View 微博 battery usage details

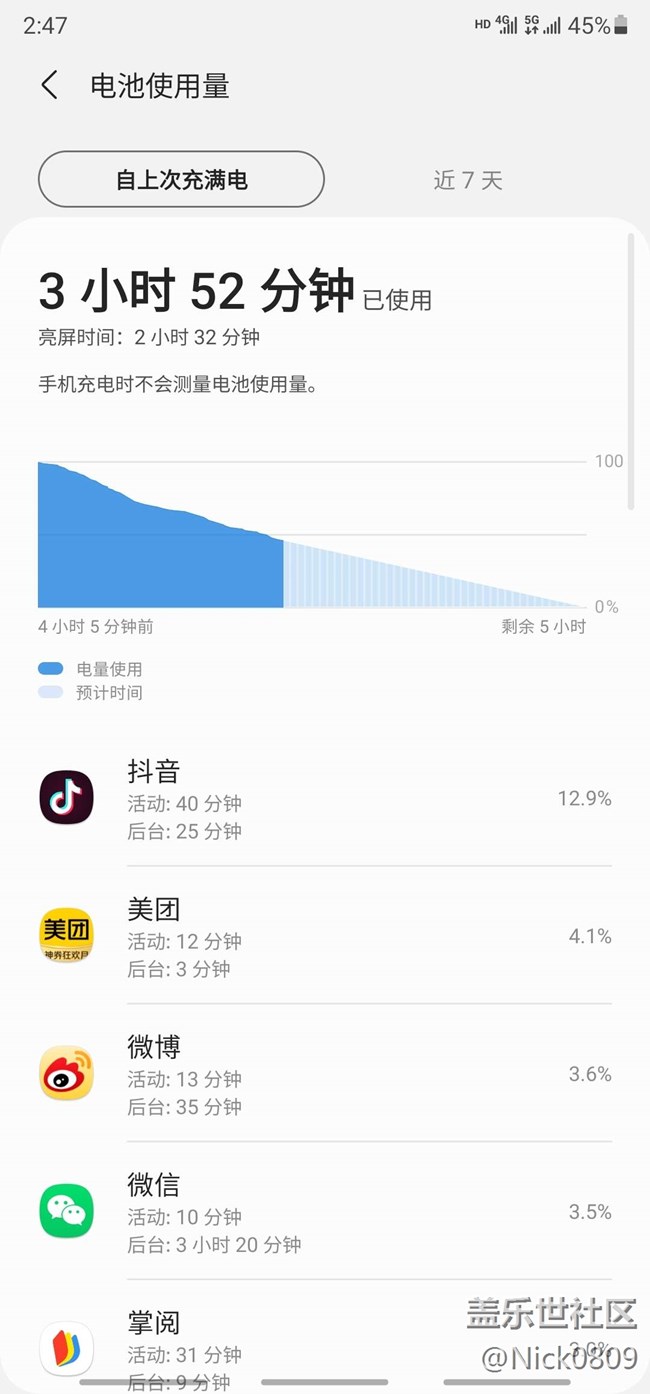click(x=325, y=1075)
